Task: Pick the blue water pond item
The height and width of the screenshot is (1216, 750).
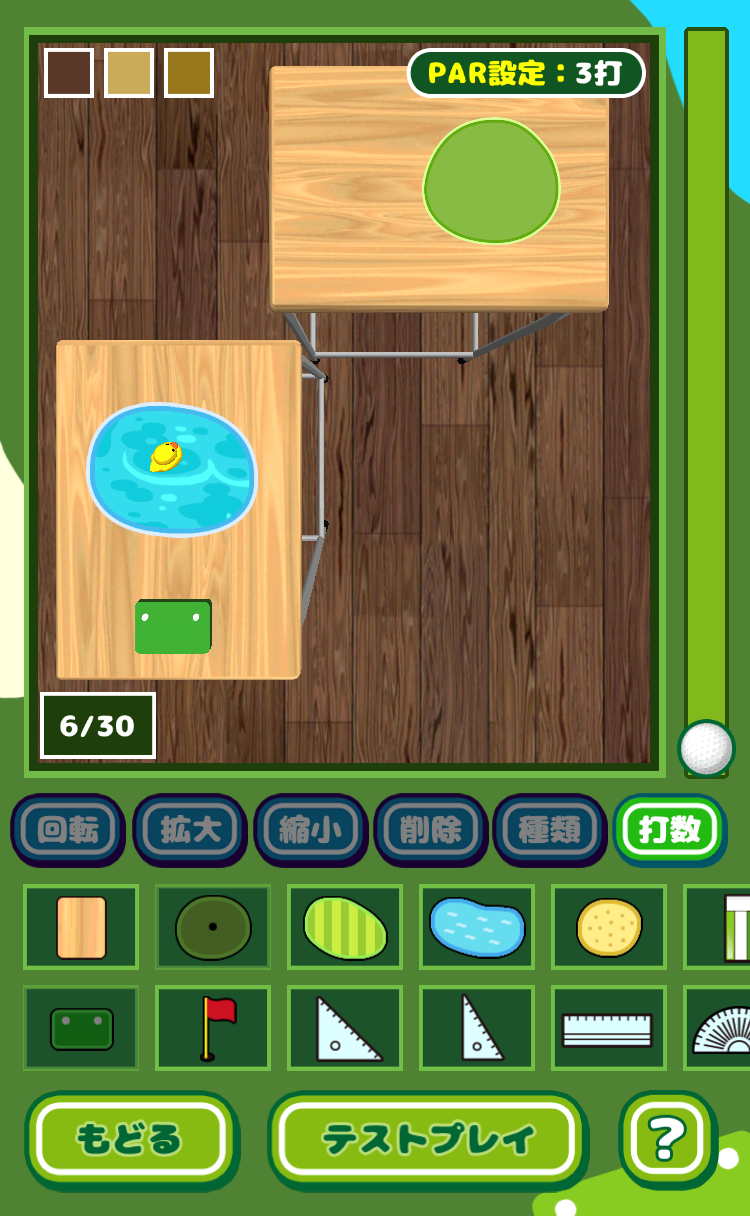Action: (477, 927)
